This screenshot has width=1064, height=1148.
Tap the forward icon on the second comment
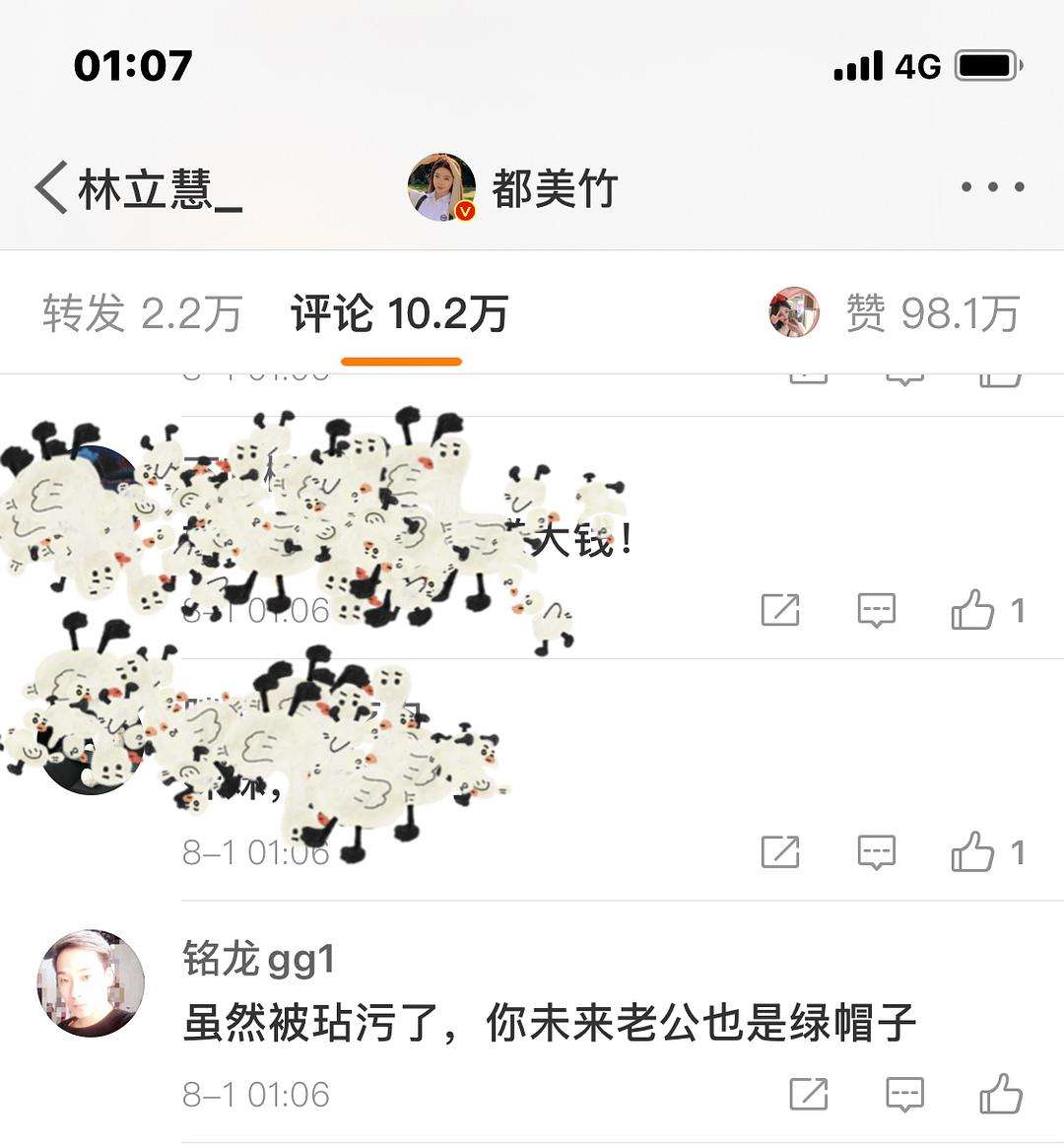click(781, 852)
